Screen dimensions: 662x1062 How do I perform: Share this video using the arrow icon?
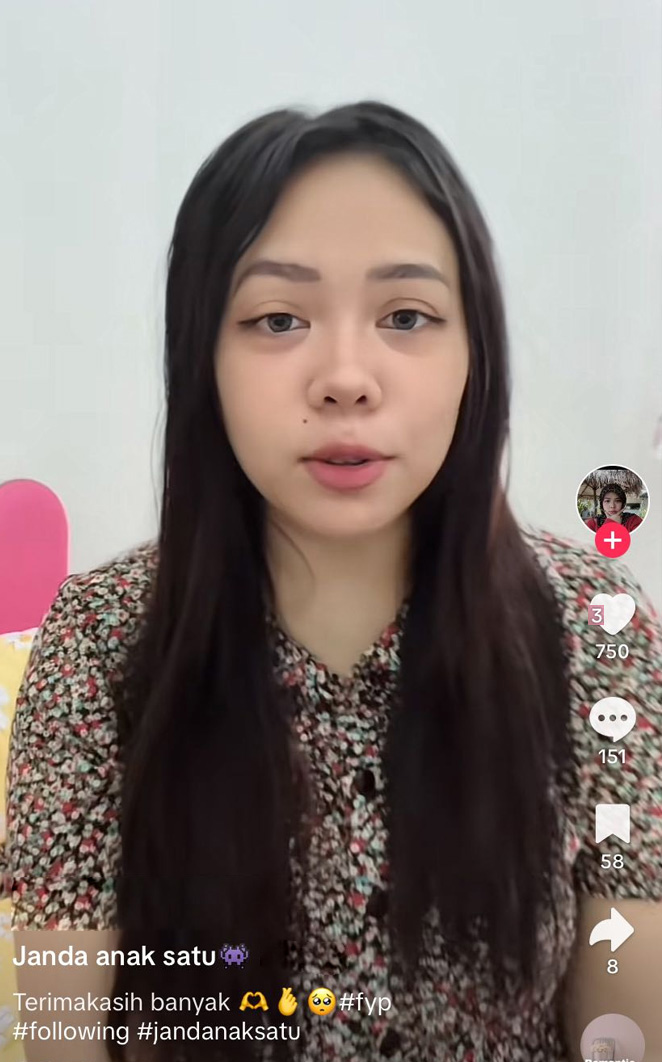[612, 929]
